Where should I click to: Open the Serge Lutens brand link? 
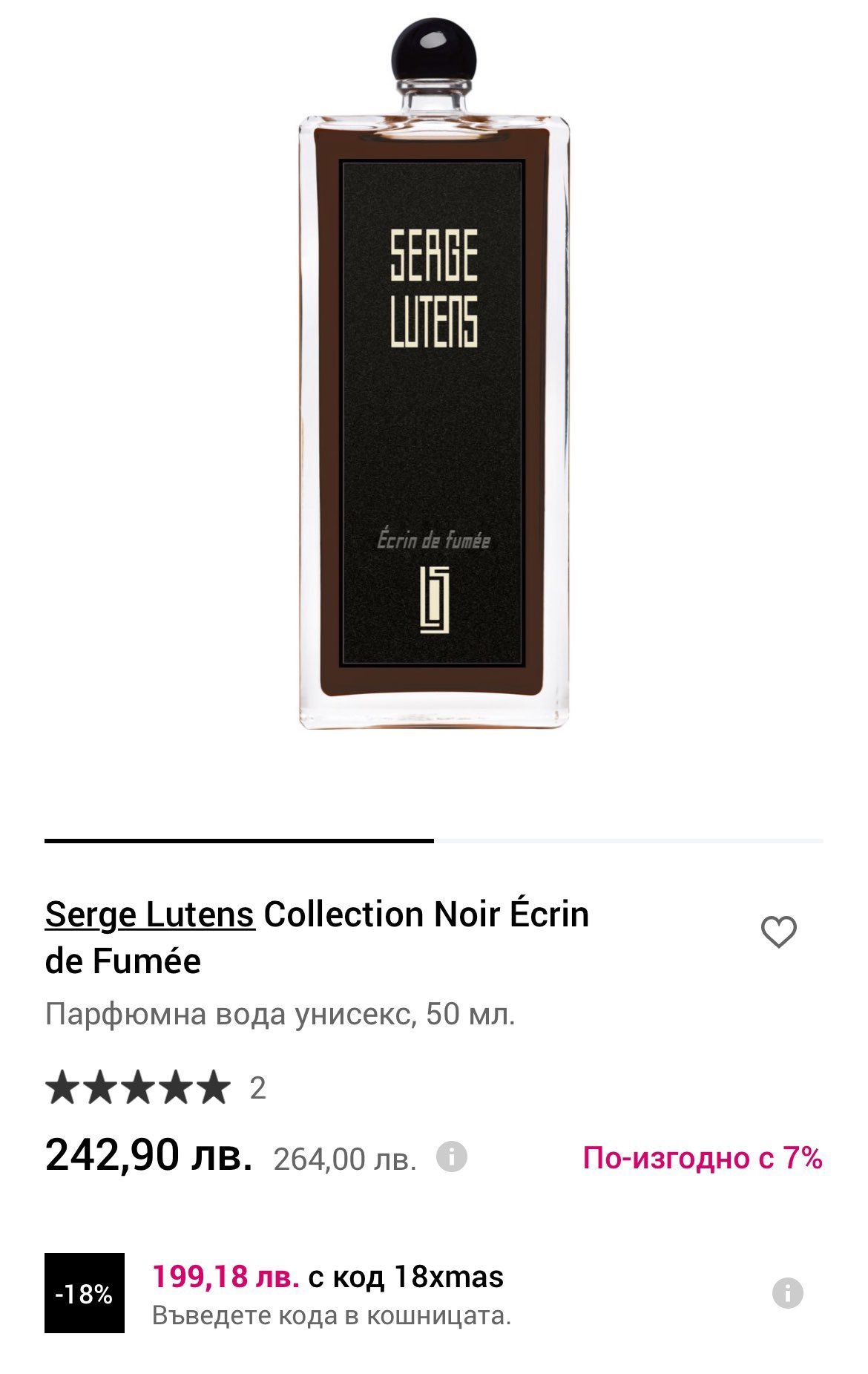coord(150,915)
